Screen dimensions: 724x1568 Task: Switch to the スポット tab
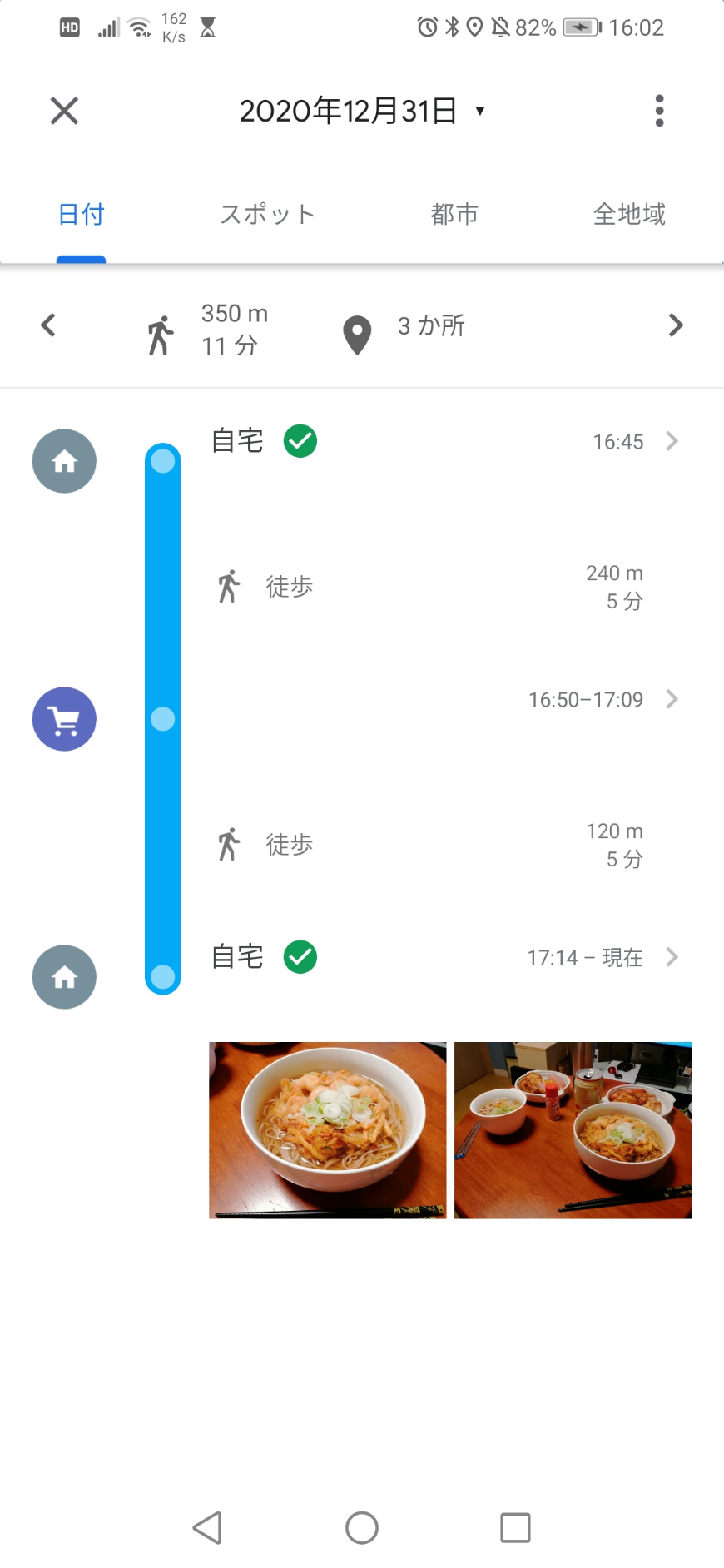pos(267,215)
